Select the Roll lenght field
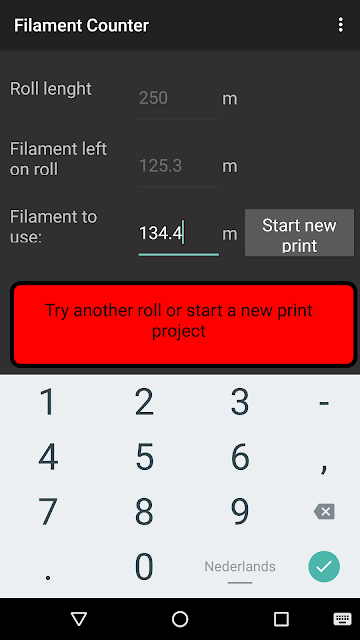Viewport: 360px width, 640px height. click(179, 98)
